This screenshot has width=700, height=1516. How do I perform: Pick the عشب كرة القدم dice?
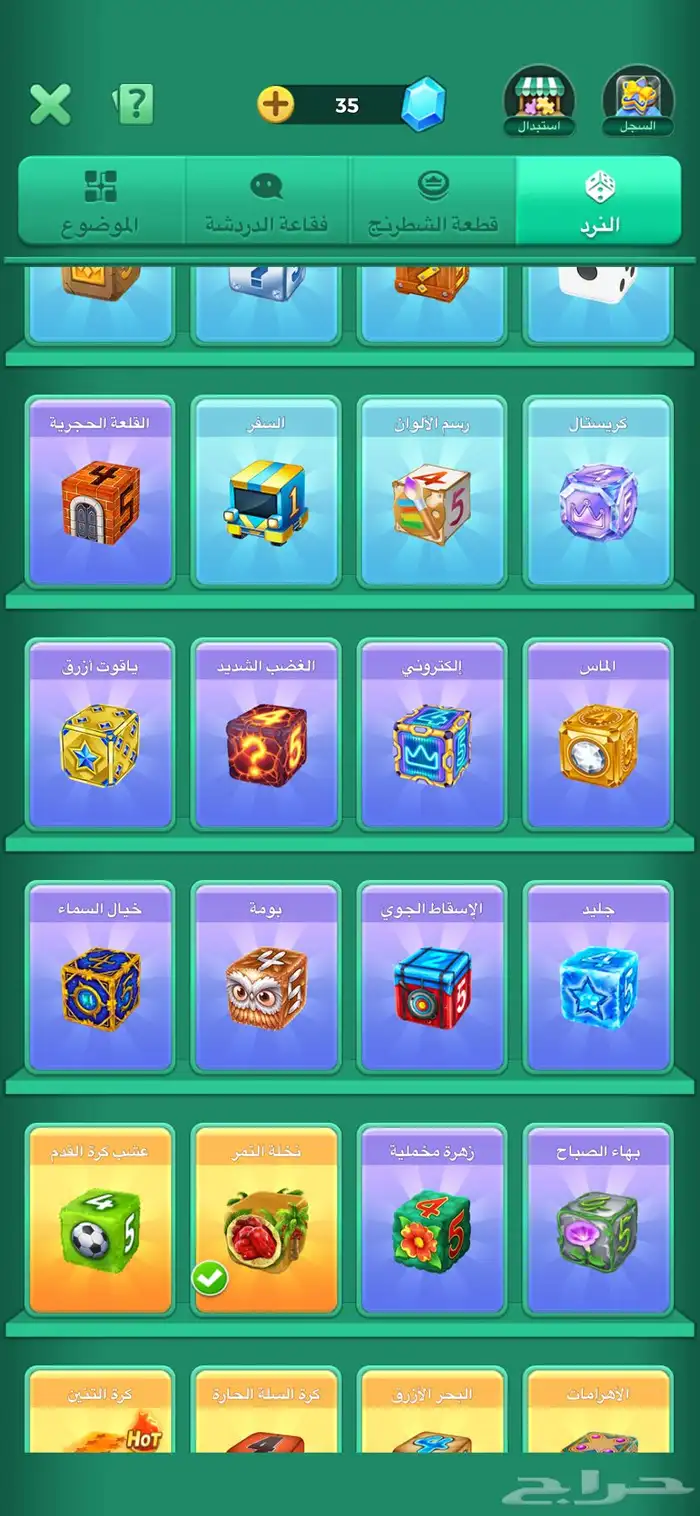100,1220
